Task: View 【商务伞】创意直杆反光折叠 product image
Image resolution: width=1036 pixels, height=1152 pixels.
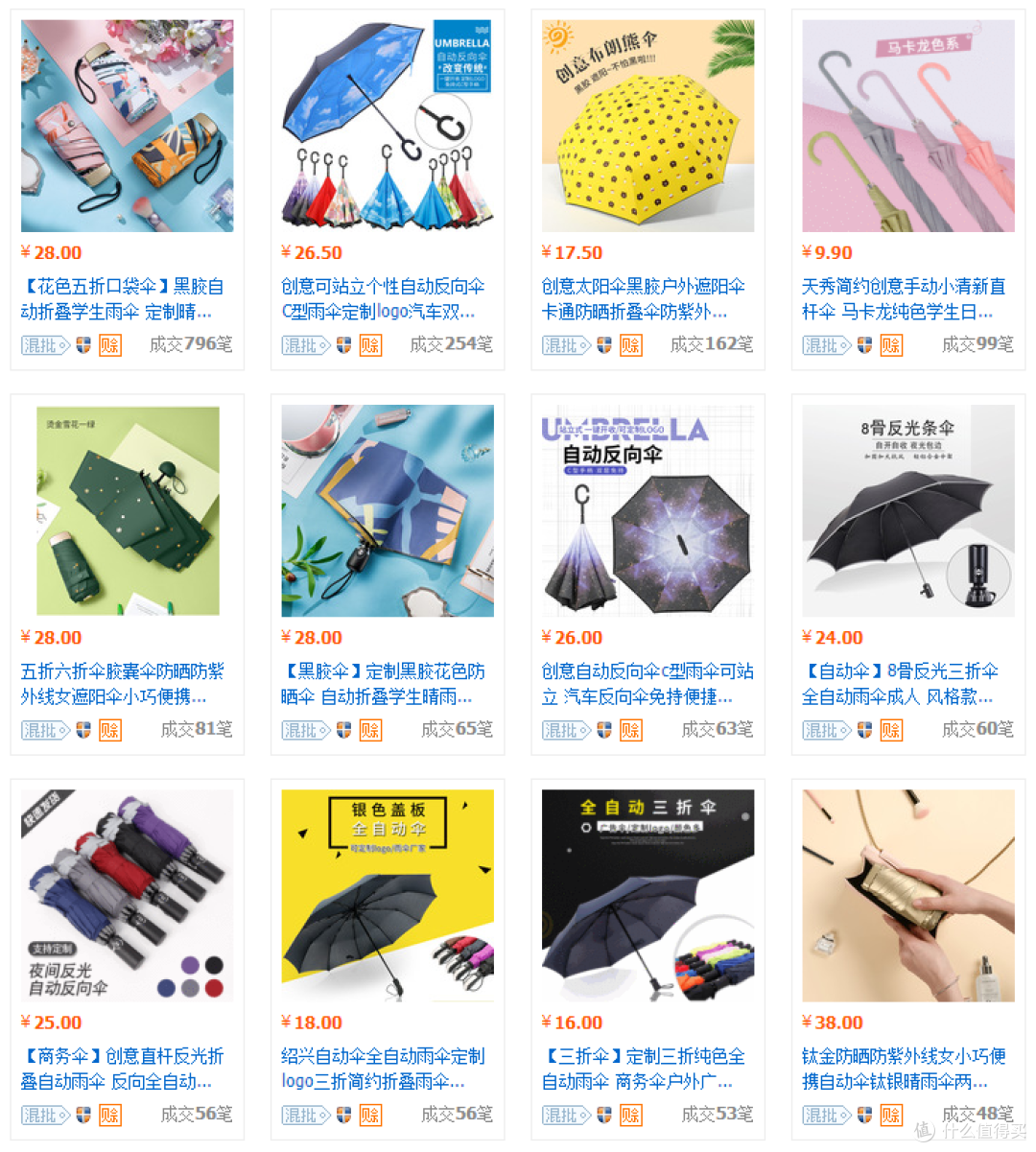Action: [x=128, y=895]
